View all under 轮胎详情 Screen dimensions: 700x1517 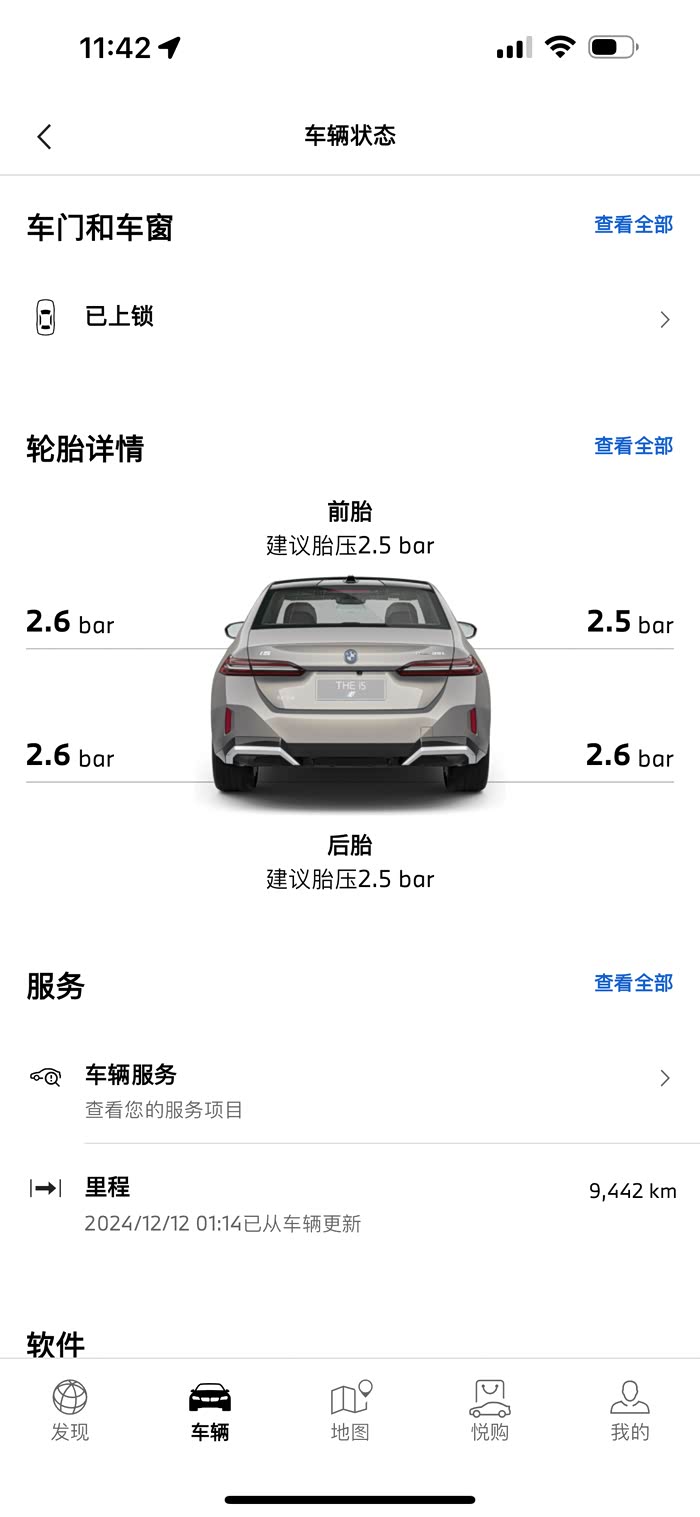633,446
